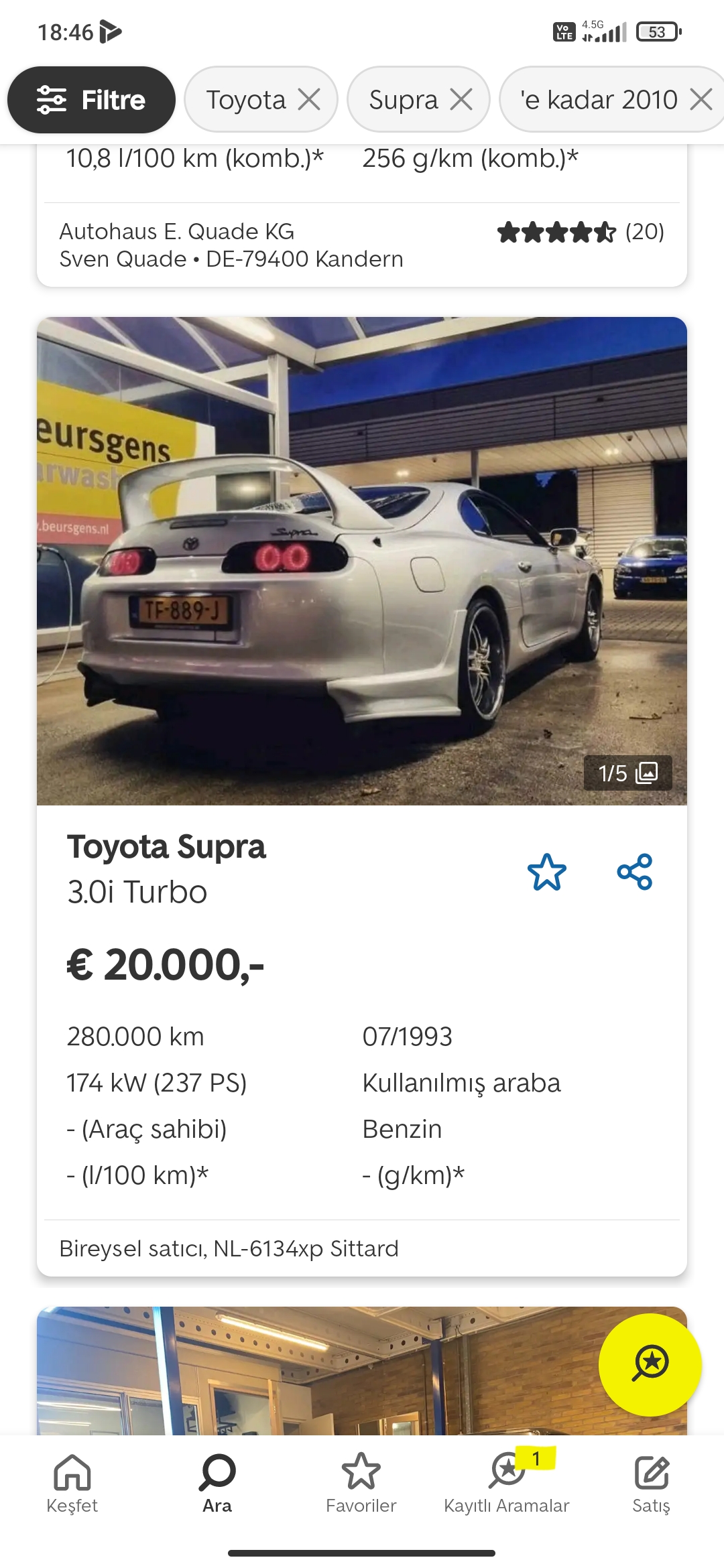This screenshot has height=1568, width=724.
Task: Remove the 'e kadar 2010 filter chip
Action: 701,100
